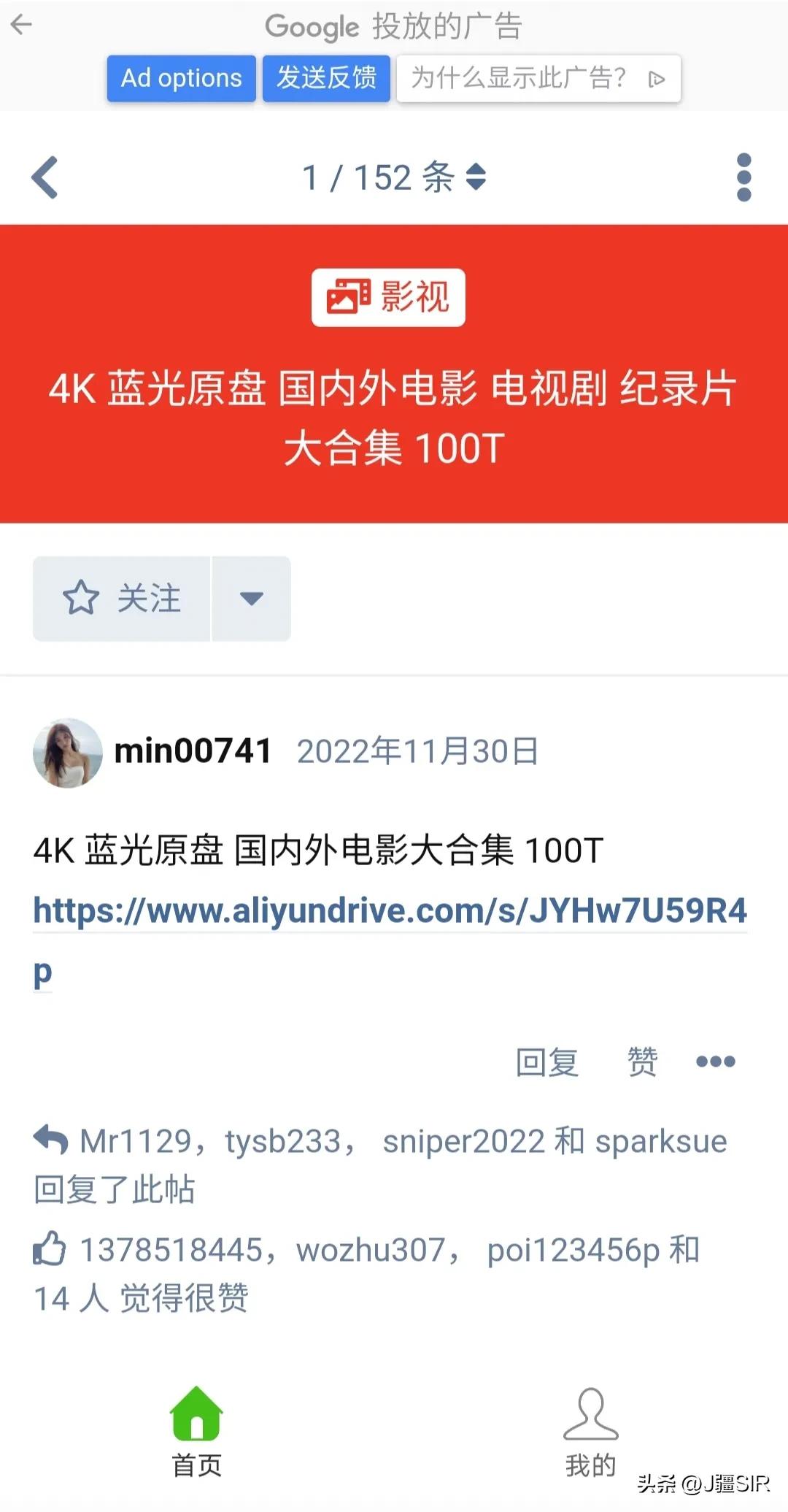The image size is (788, 1512).
Task: Click the 影视 category badge icon
Action: [x=348, y=296]
